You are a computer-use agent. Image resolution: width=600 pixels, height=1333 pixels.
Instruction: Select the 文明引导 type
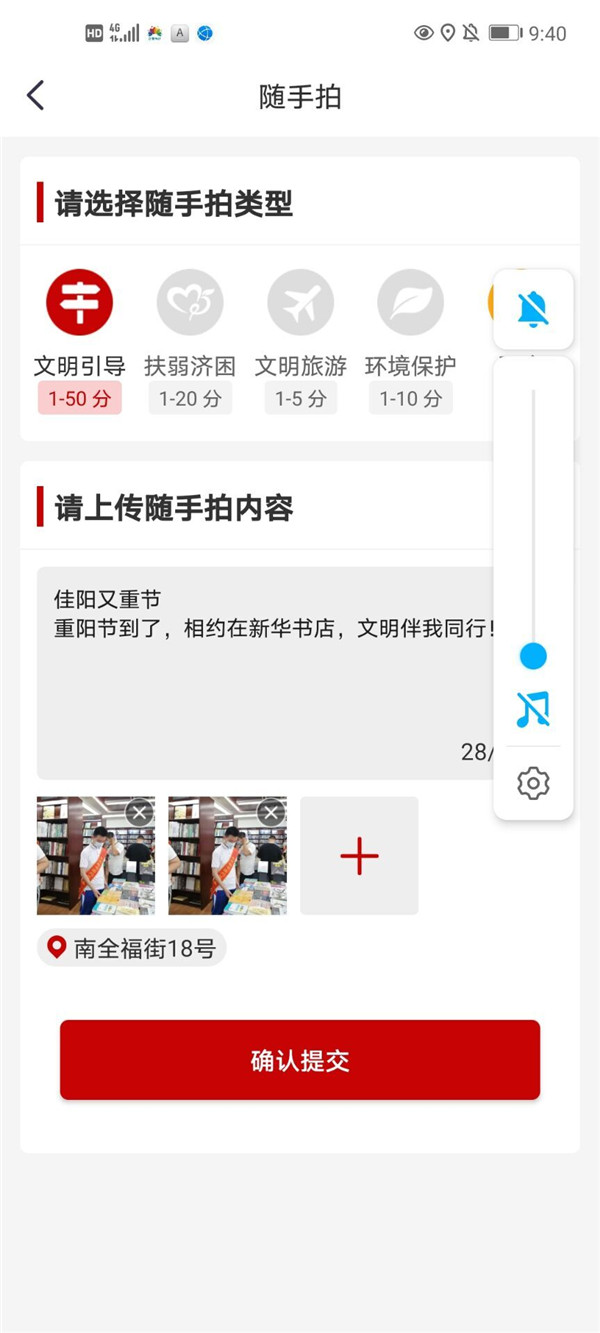[x=80, y=340]
